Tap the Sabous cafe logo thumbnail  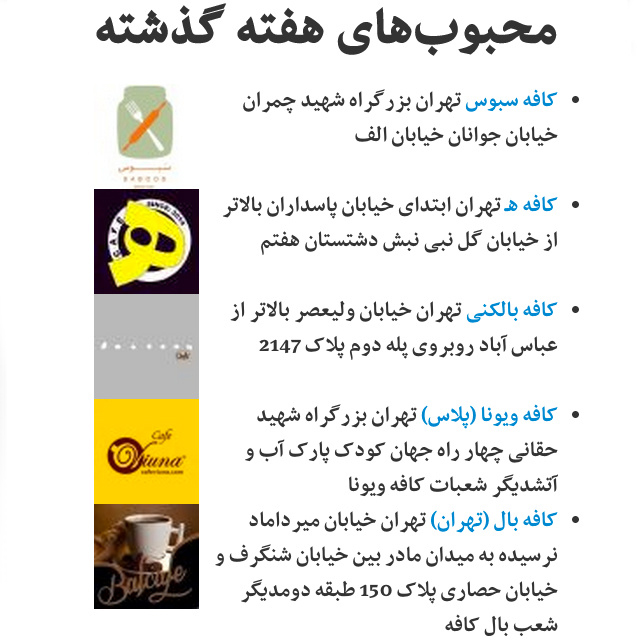pos(147,133)
